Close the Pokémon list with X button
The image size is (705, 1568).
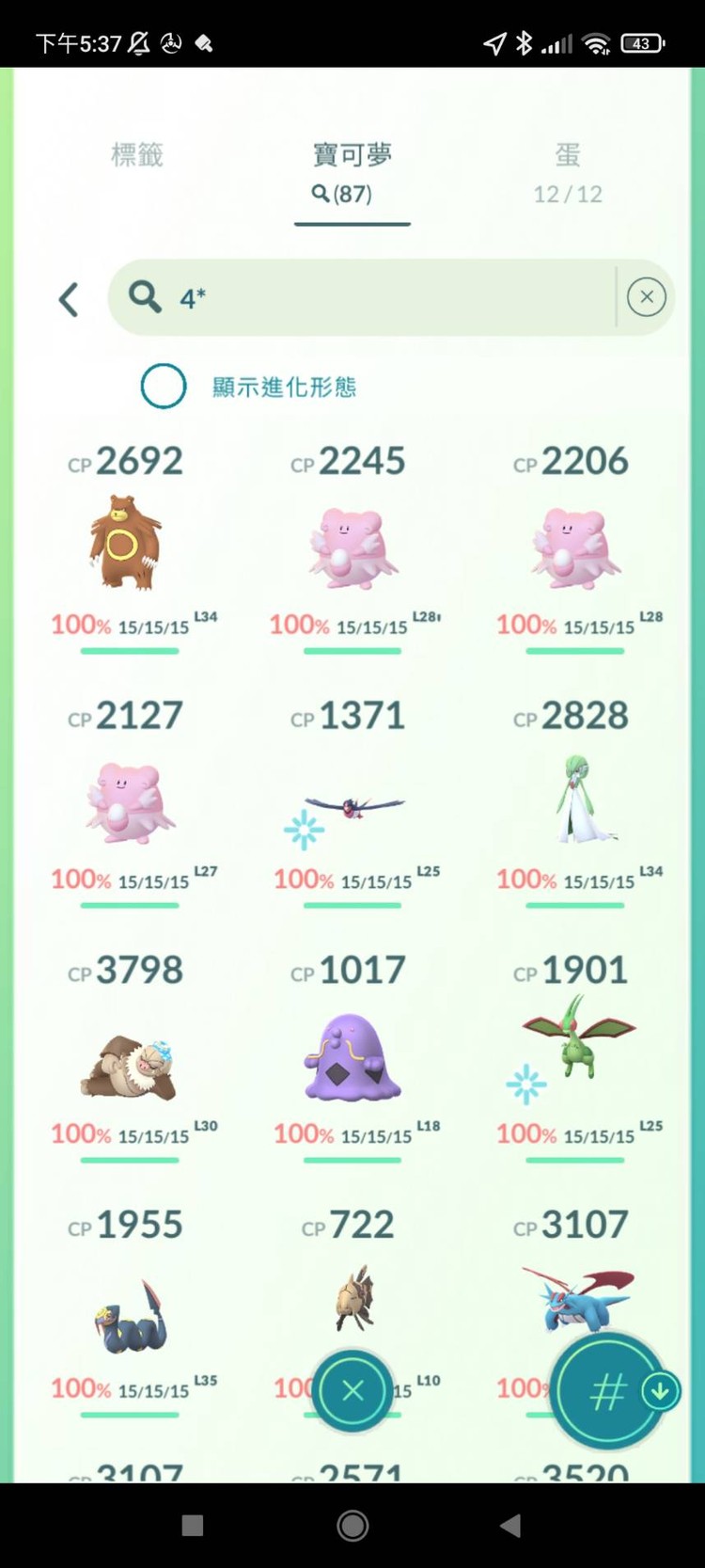352,1390
